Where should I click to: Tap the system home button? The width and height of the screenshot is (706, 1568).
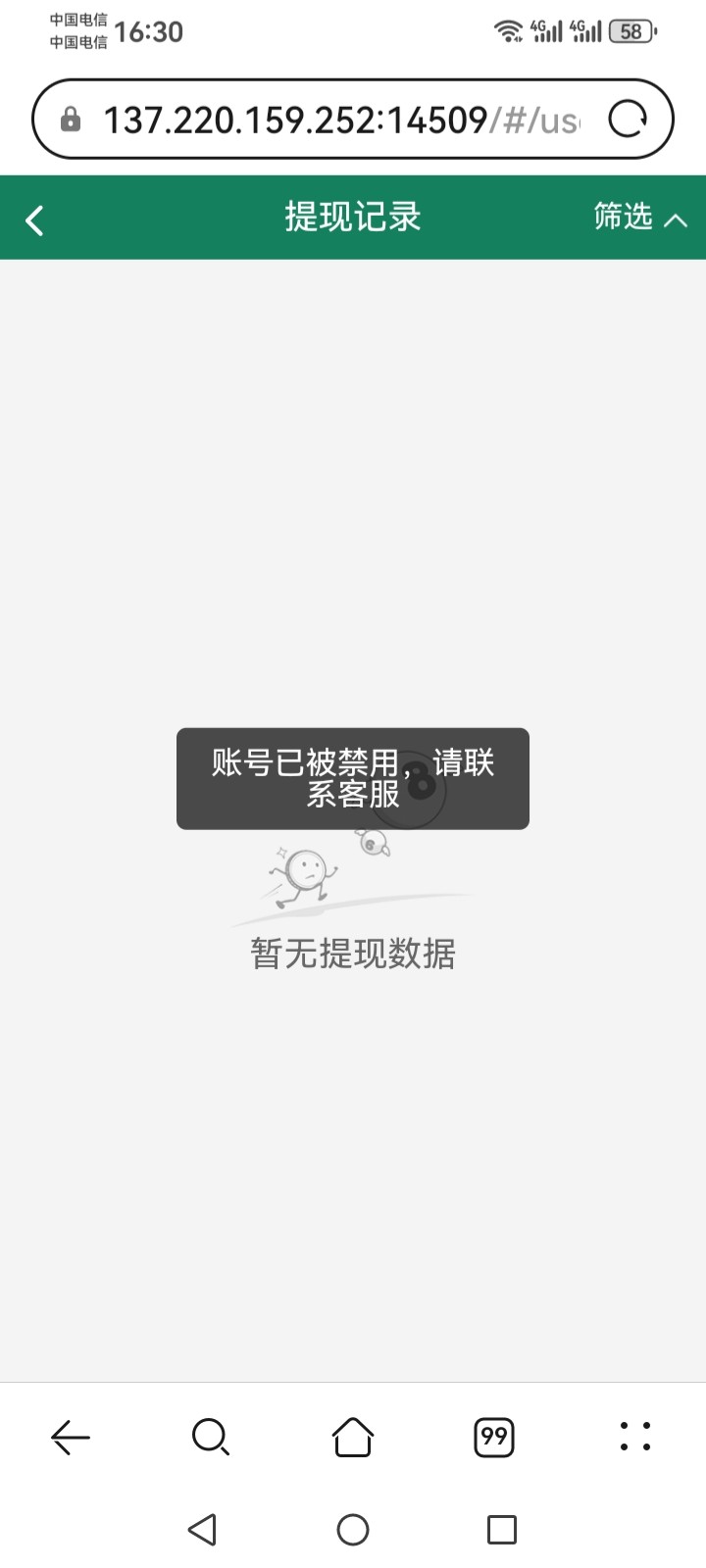(353, 1530)
